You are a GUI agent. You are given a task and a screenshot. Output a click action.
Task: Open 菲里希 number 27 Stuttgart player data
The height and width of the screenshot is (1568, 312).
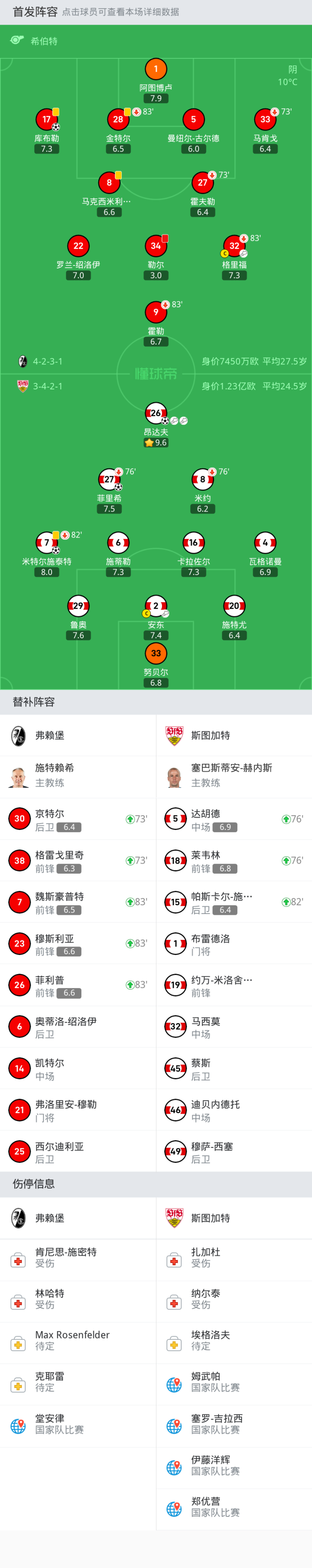[x=109, y=479]
